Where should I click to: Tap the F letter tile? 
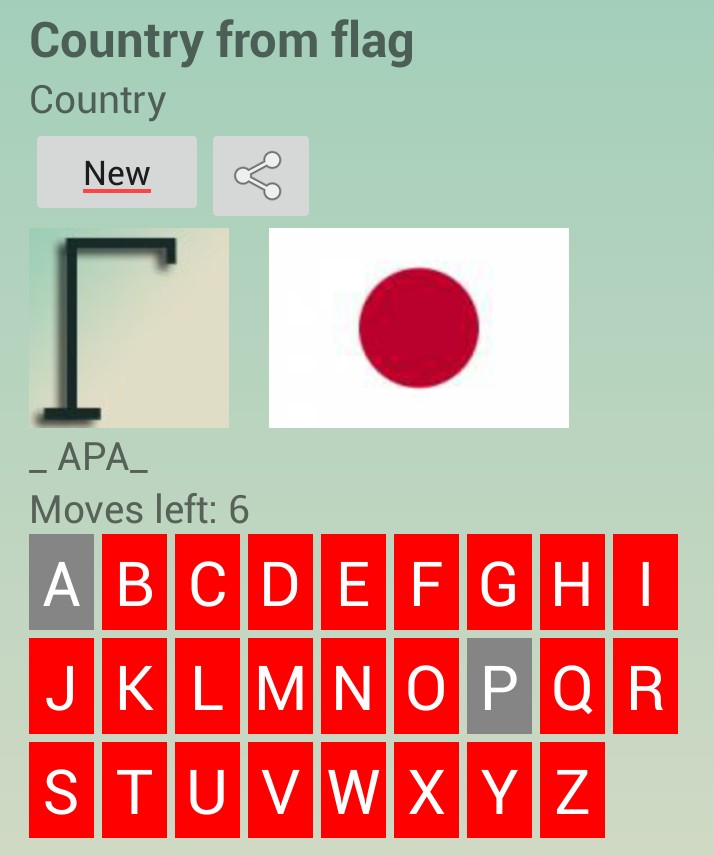pyautogui.click(x=426, y=582)
